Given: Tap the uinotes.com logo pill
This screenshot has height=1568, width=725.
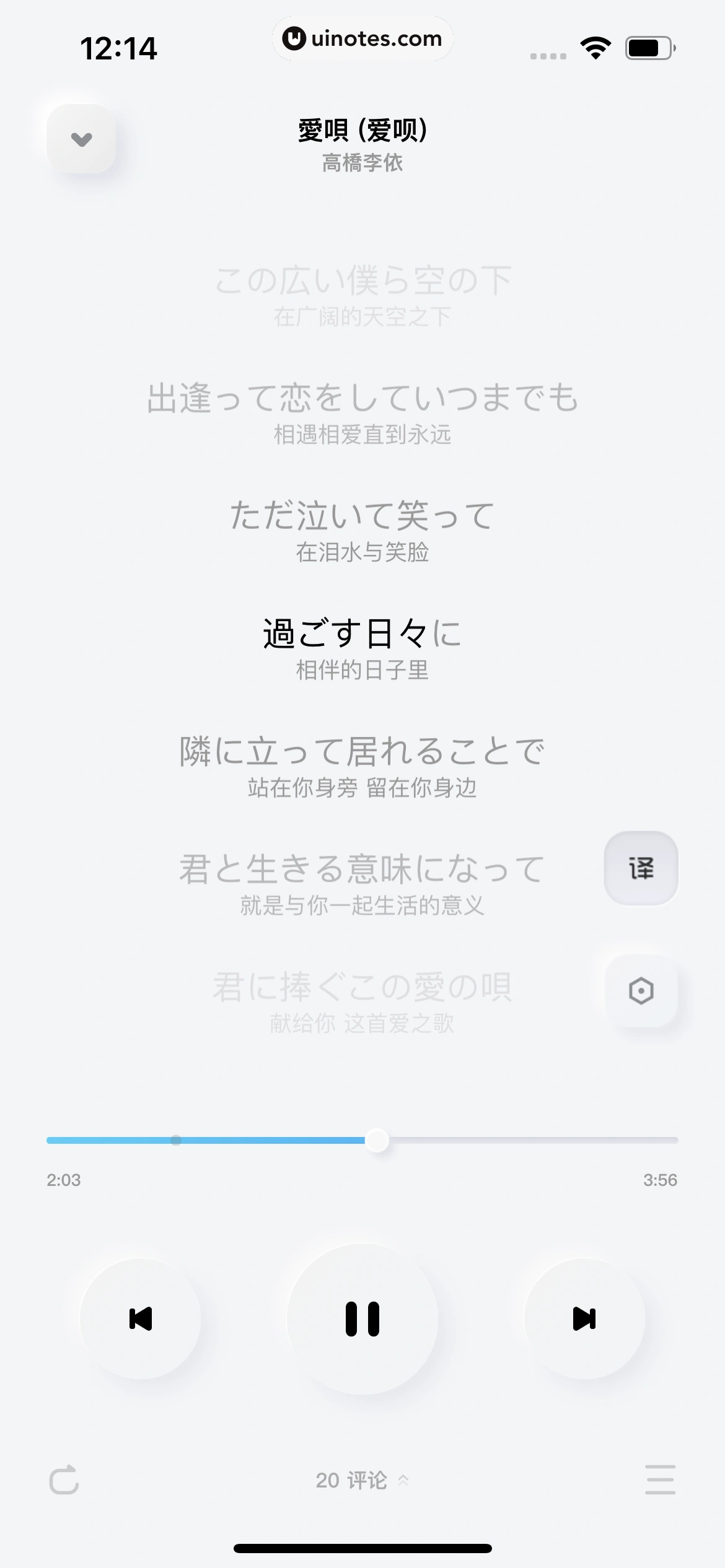Looking at the screenshot, I should [x=362, y=38].
